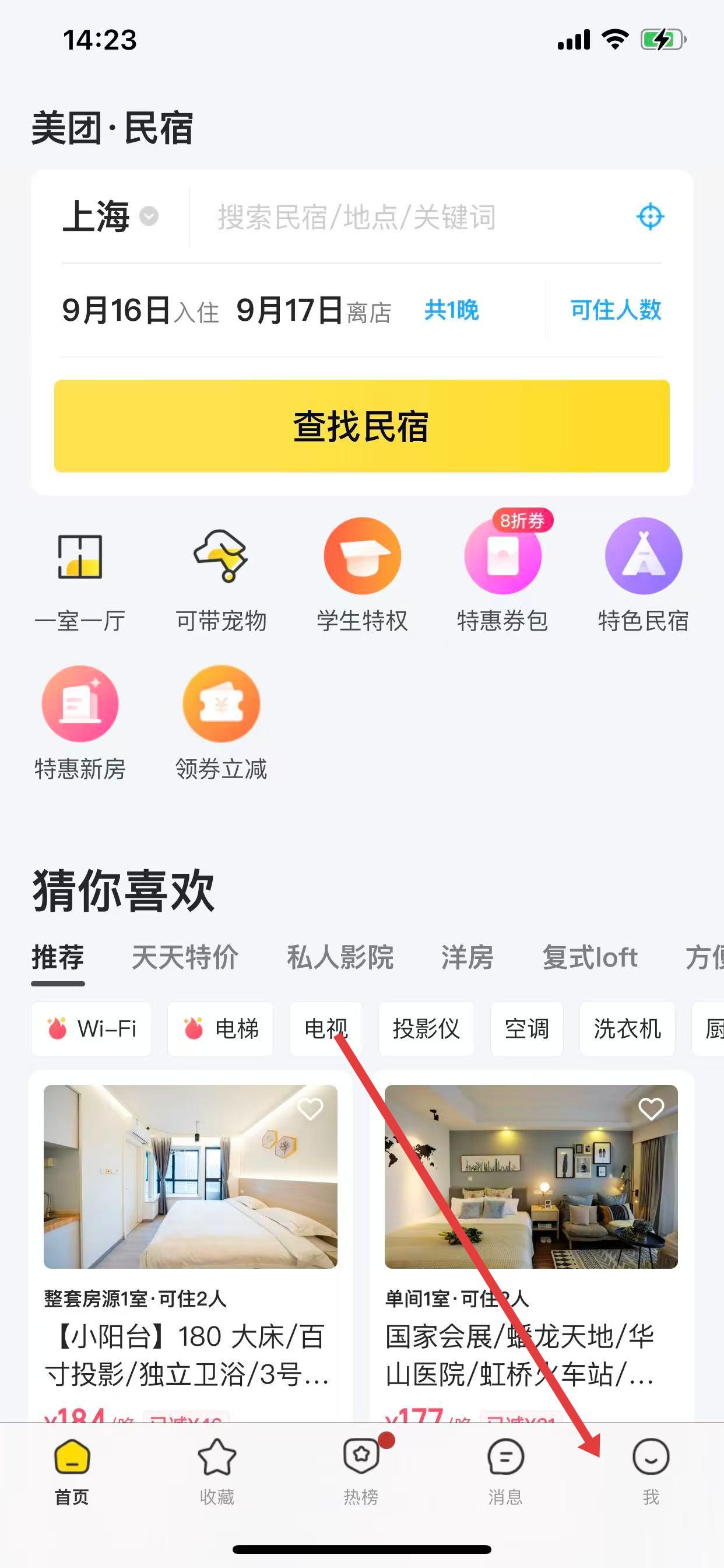724x1568 pixels.
Task: Open 学生特权 student perks
Action: pos(362,576)
